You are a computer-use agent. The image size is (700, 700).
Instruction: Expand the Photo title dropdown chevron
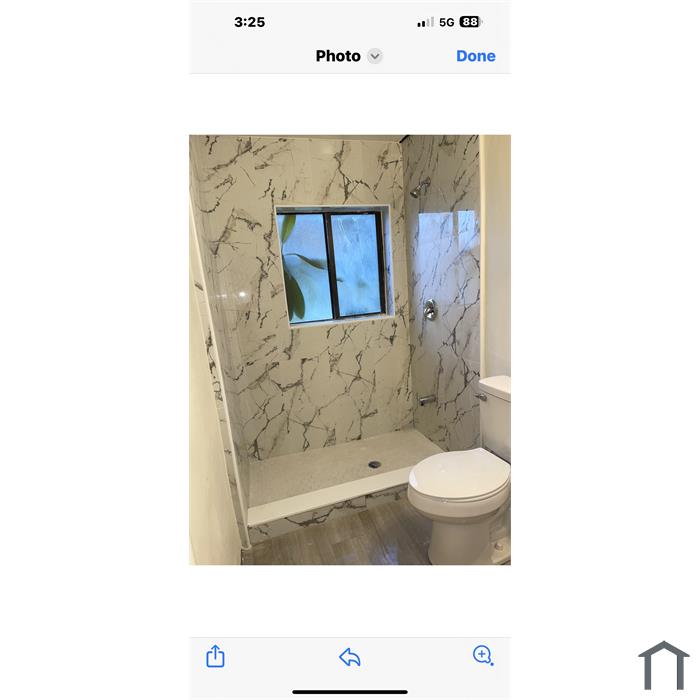375,56
